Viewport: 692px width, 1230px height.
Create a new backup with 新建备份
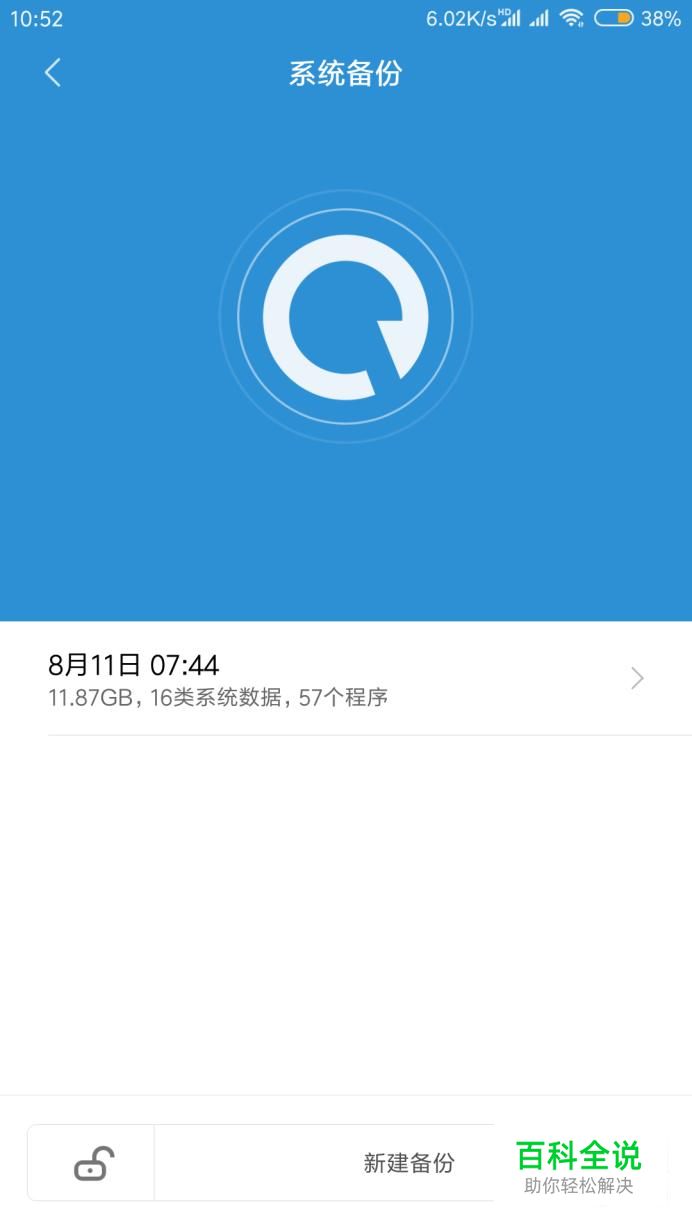tap(408, 1163)
